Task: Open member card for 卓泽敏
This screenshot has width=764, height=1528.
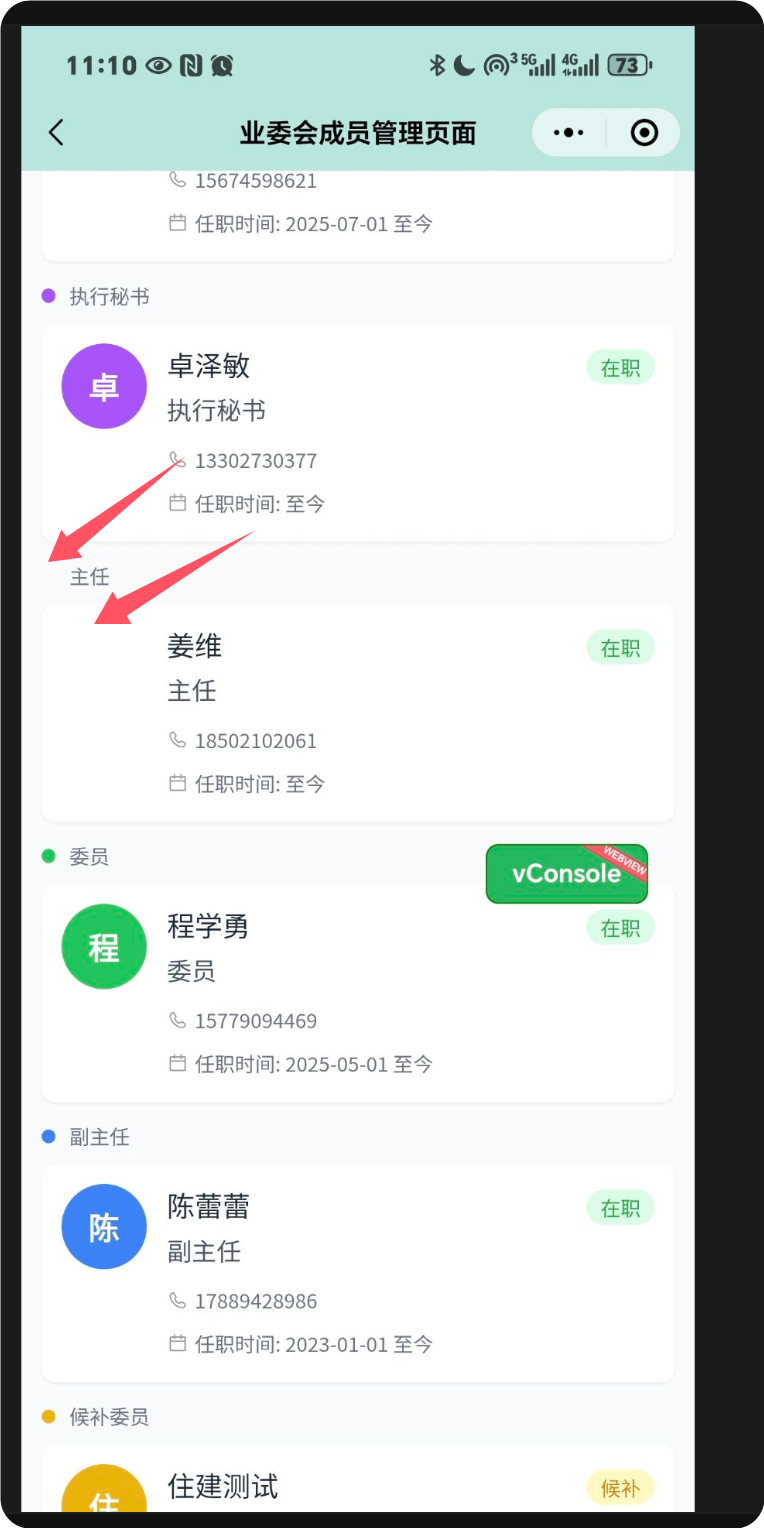Action: (x=357, y=432)
